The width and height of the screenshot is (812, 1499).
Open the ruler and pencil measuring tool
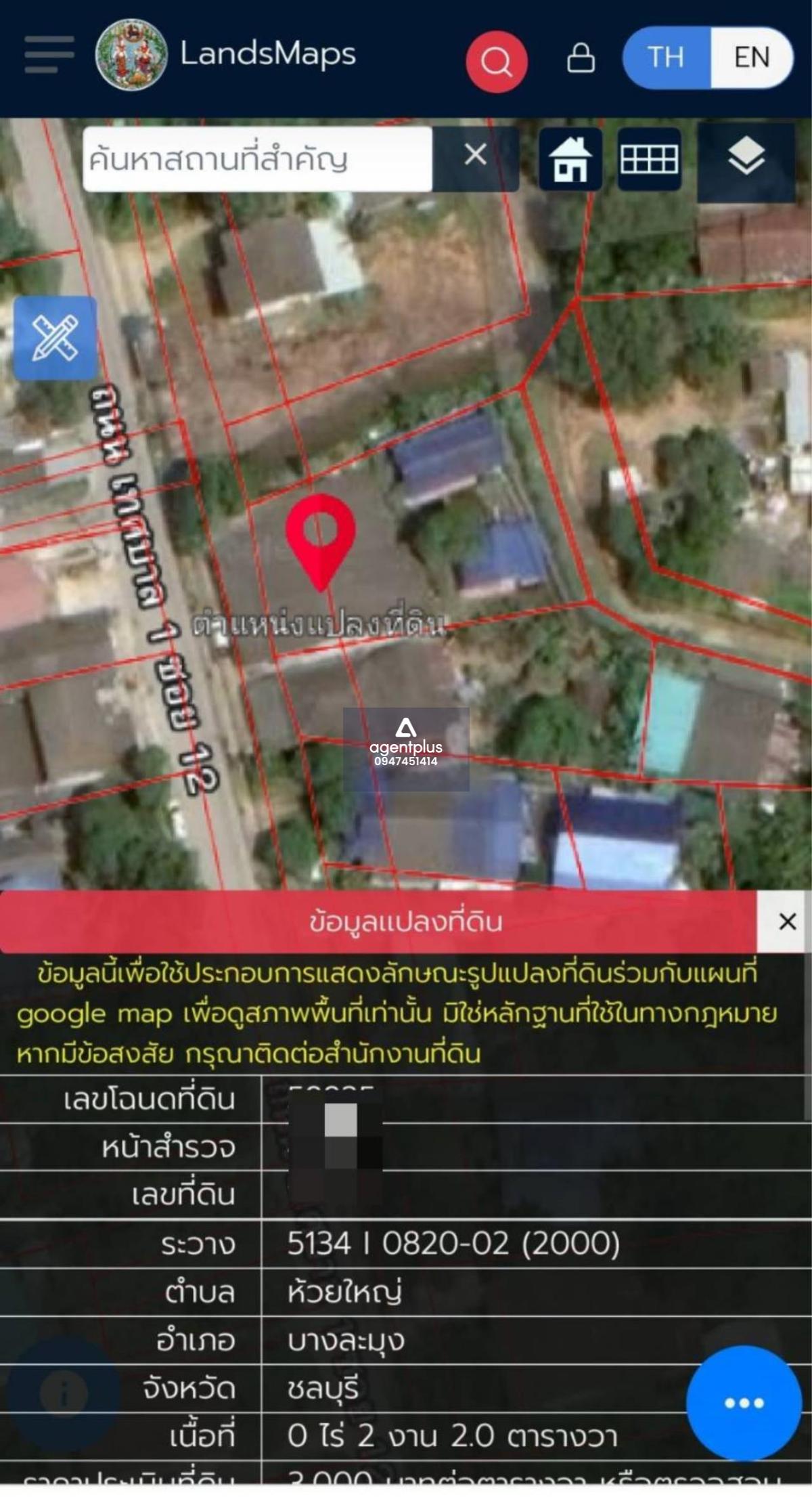pos(55,338)
